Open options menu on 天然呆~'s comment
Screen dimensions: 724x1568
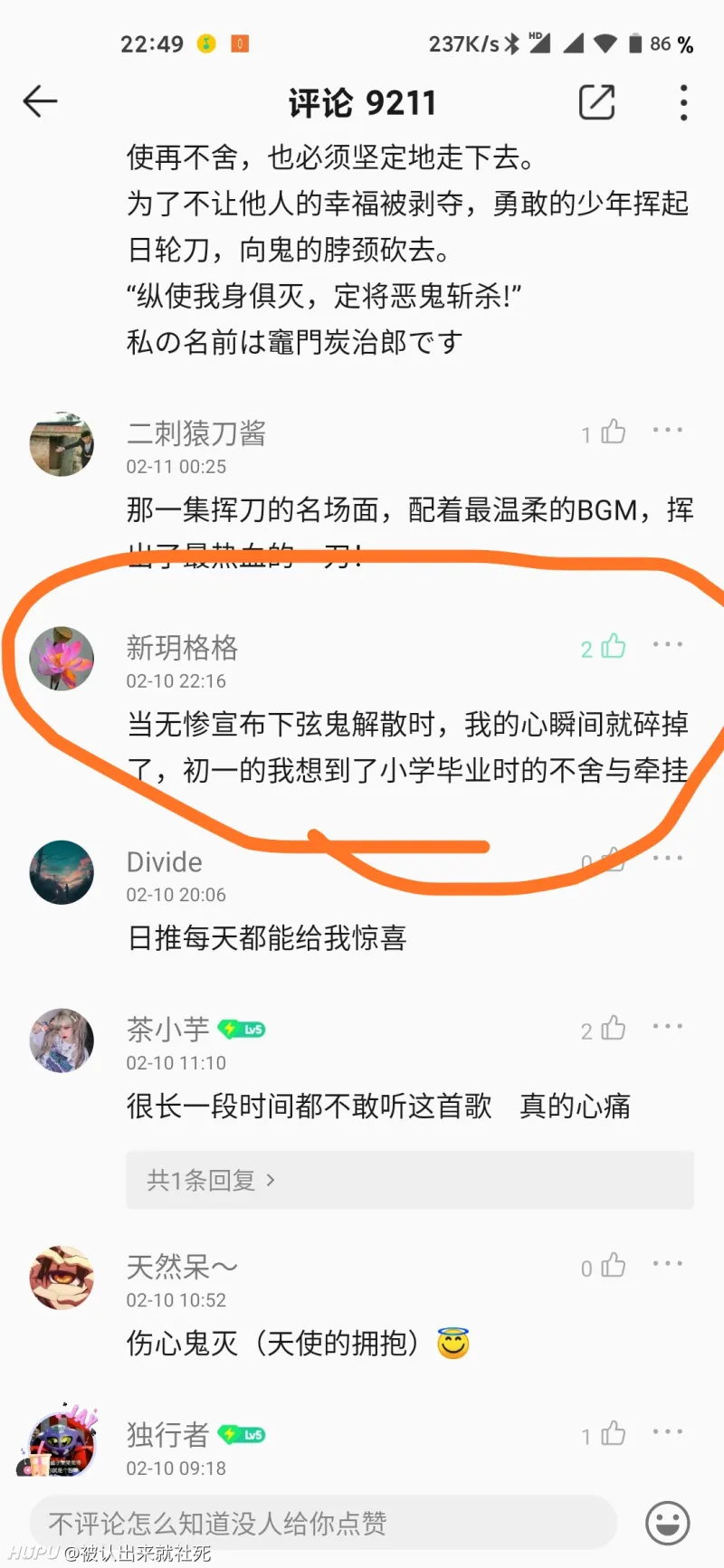667,1264
